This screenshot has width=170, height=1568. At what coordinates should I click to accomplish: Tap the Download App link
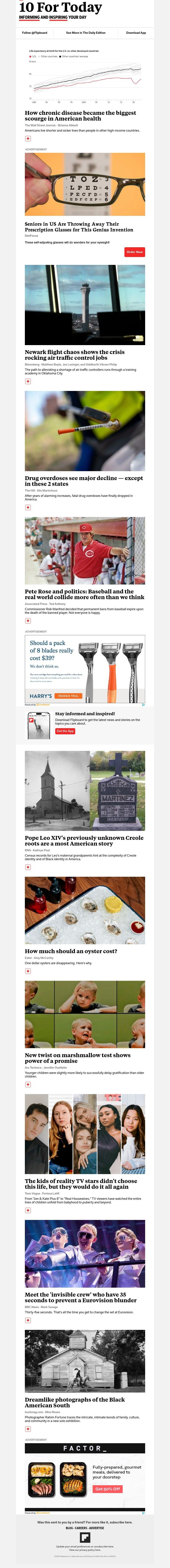coord(136,33)
